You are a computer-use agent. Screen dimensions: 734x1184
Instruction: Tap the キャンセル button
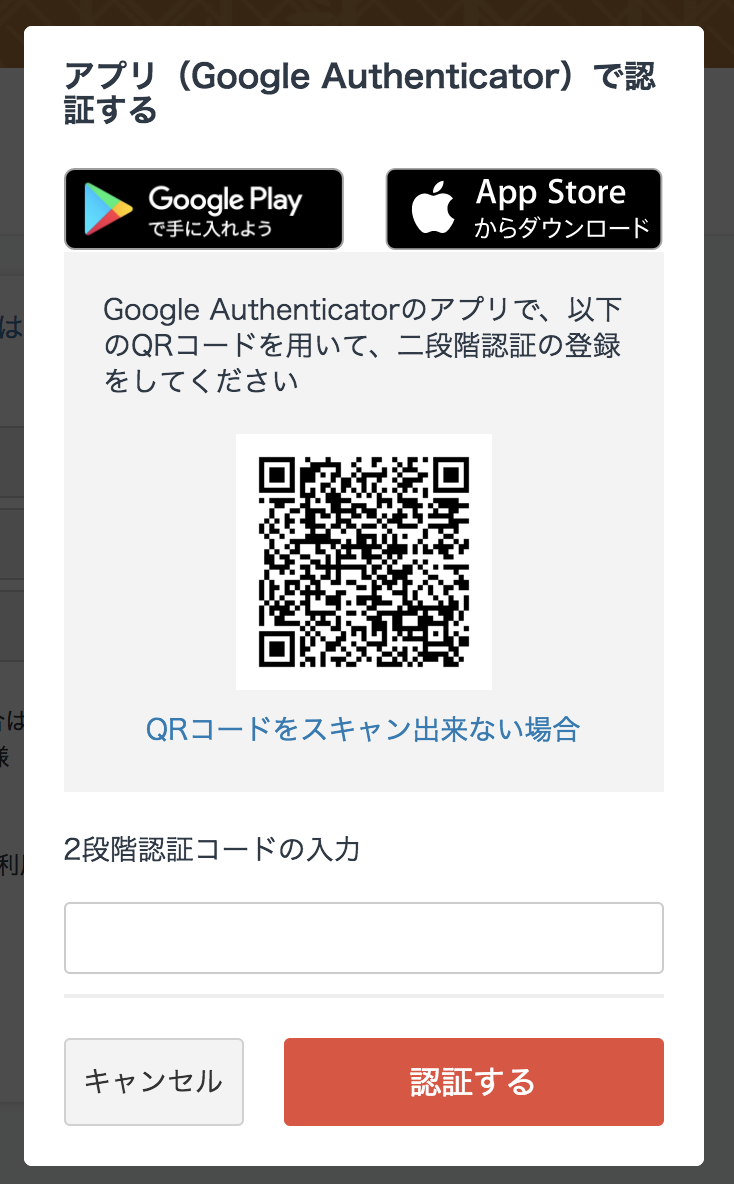154,1081
